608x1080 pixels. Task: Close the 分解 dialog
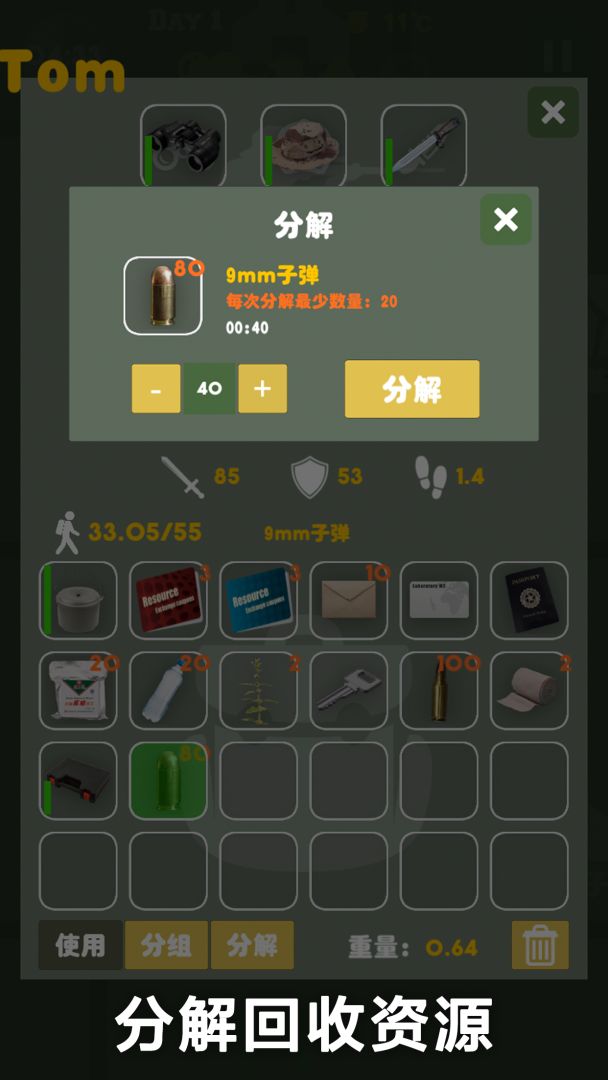[x=506, y=220]
